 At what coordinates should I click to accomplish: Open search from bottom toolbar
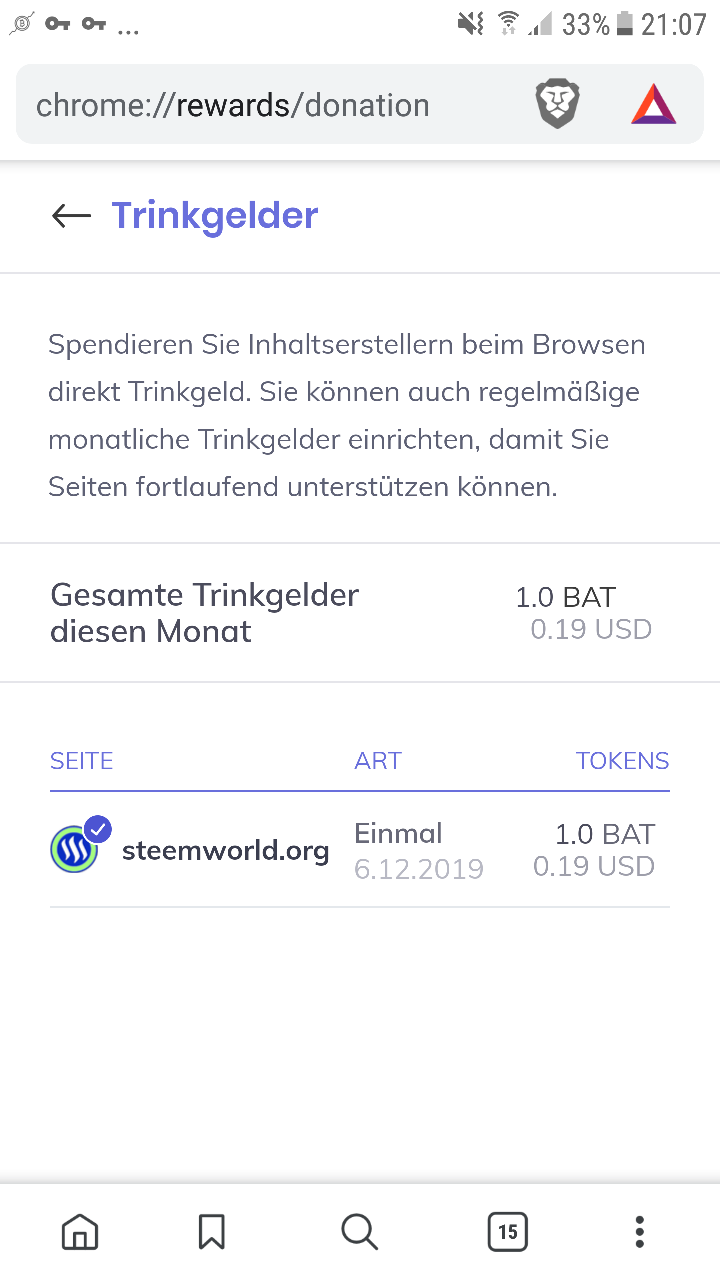coord(359,1231)
